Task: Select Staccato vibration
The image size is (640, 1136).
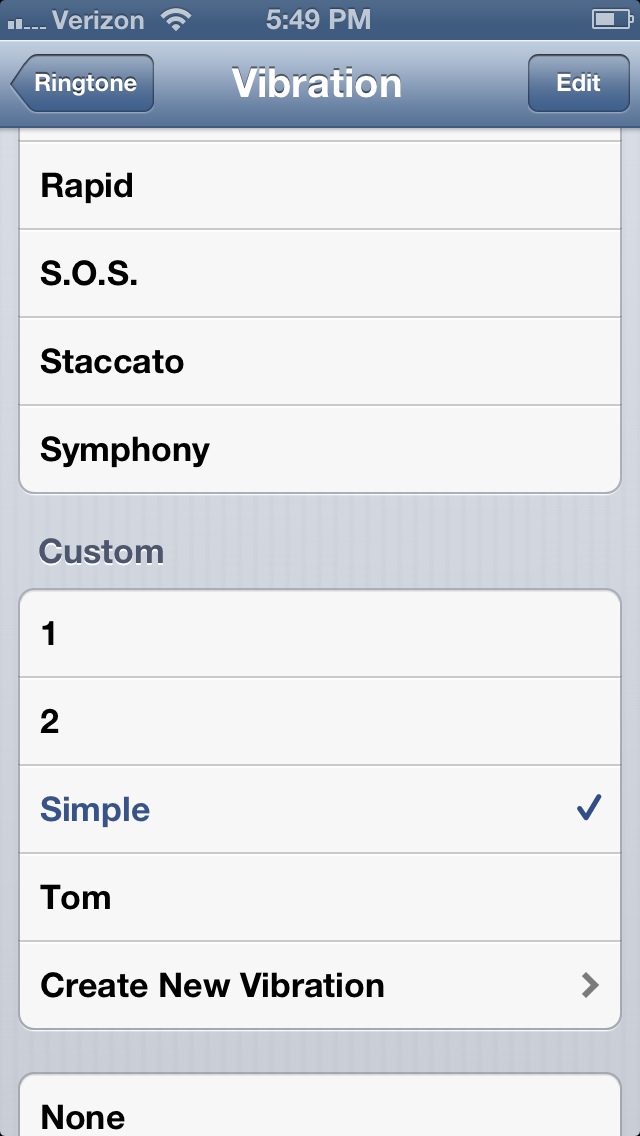Action: [320, 362]
